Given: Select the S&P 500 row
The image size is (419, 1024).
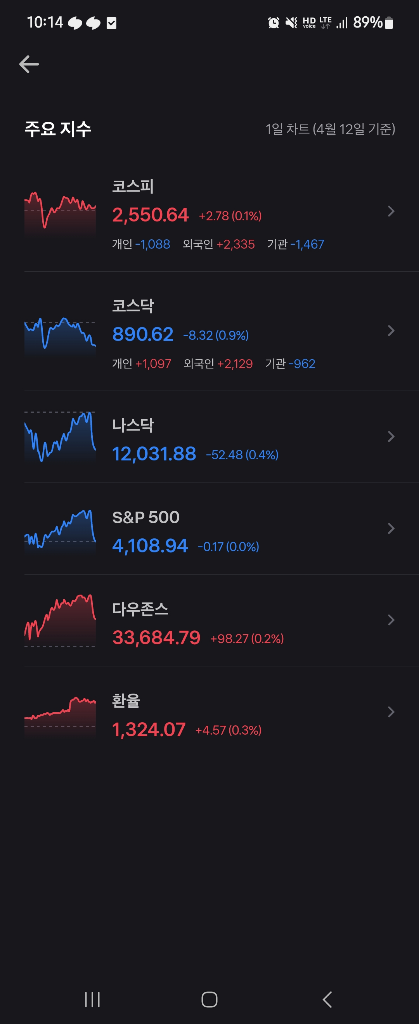Looking at the screenshot, I should (x=210, y=529).
